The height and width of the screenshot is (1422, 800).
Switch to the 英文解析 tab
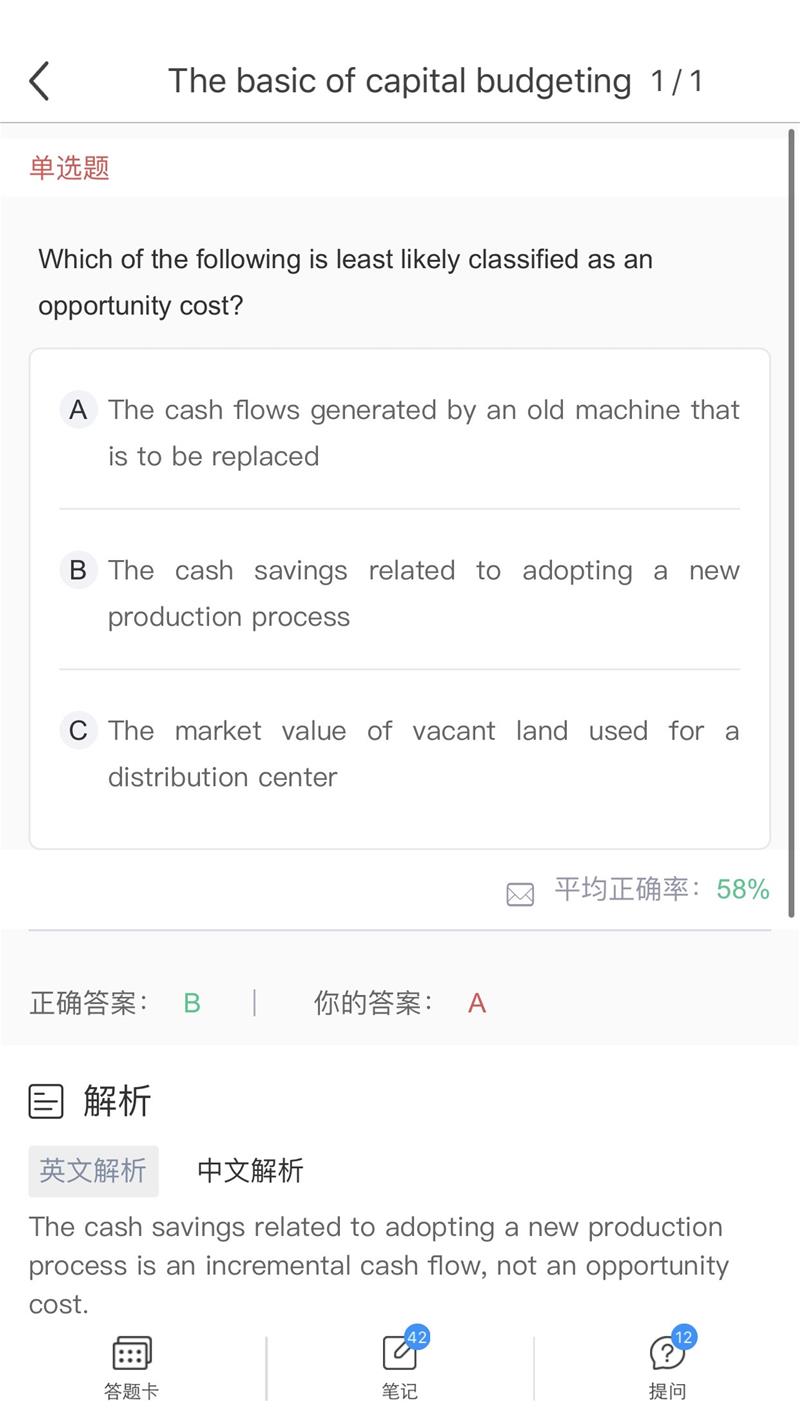93,1171
